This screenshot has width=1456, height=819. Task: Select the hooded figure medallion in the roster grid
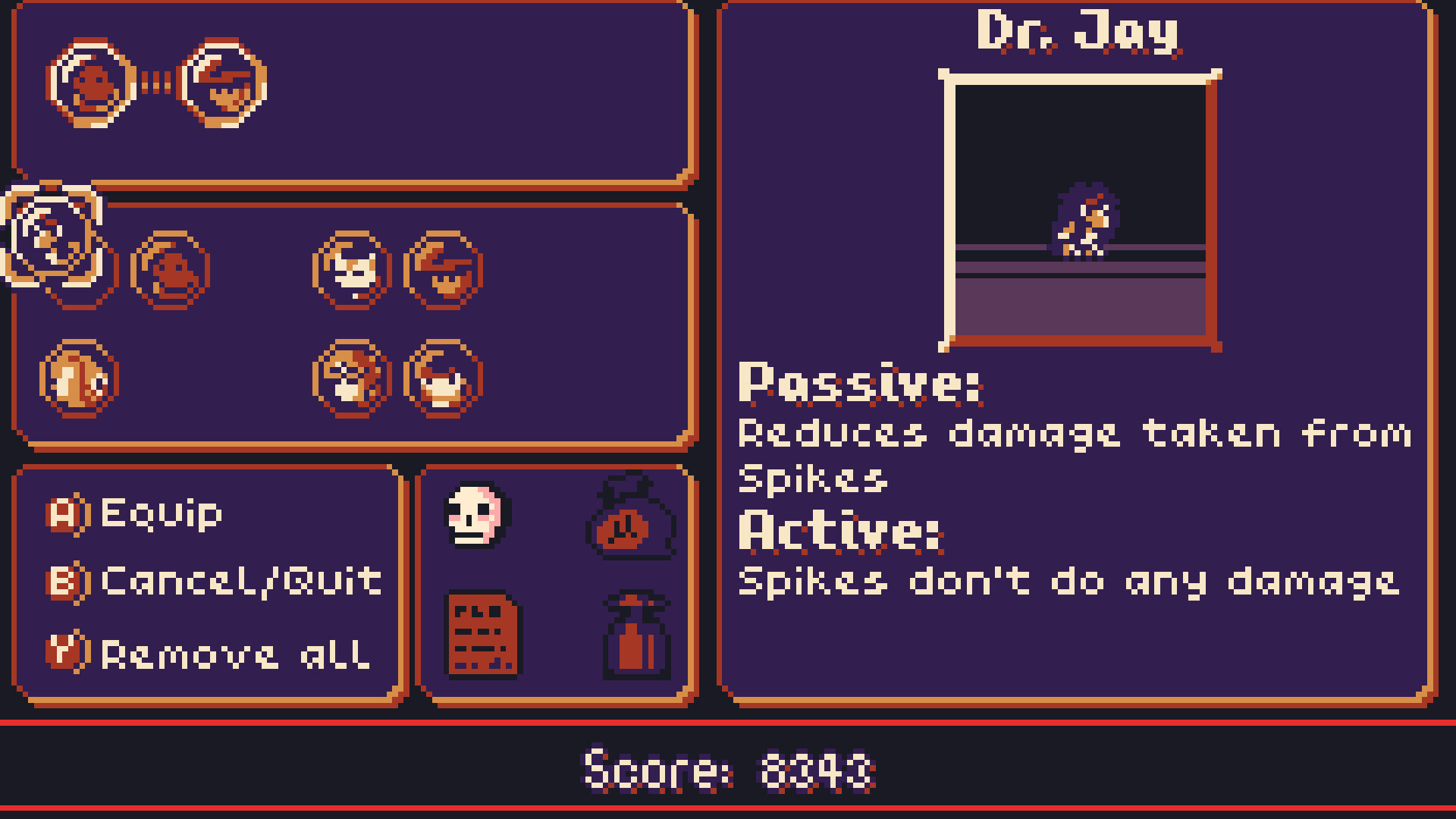170,271
